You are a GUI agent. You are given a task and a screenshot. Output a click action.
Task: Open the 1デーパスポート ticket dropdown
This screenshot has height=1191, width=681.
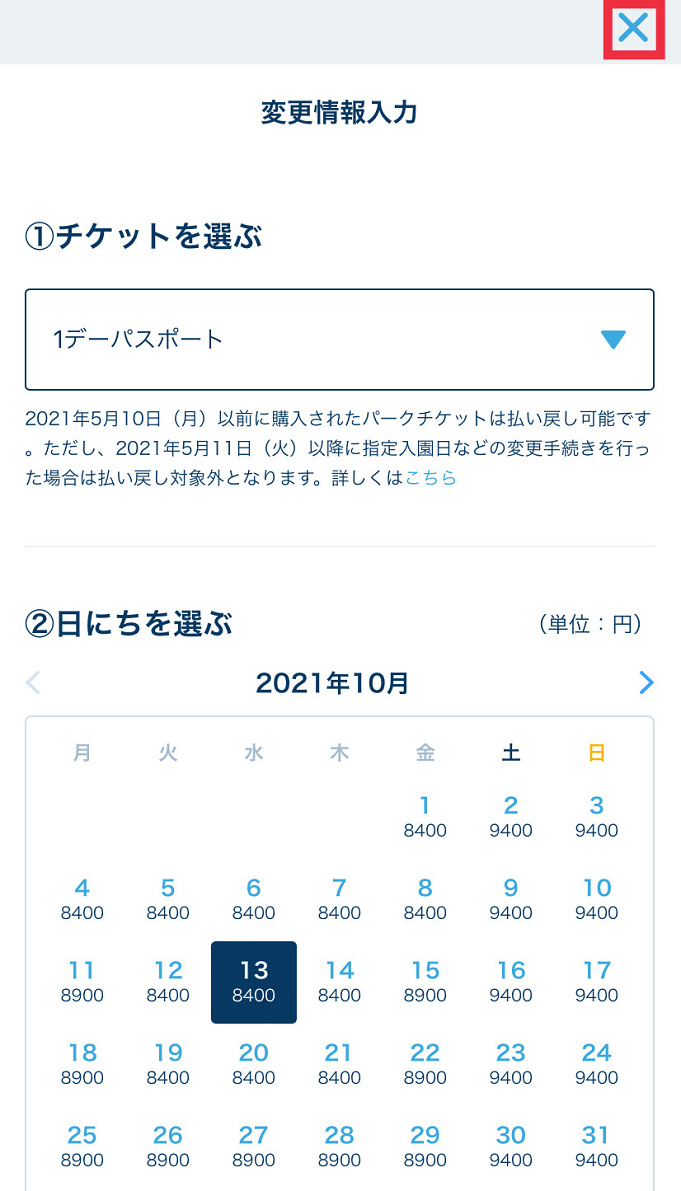click(339, 339)
